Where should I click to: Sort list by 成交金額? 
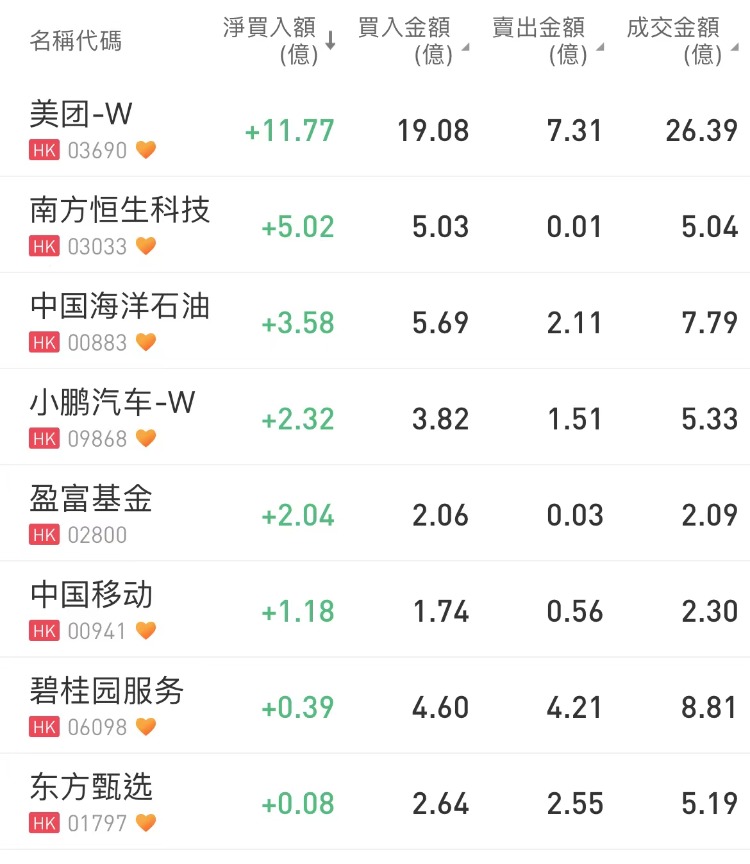(x=680, y=40)
